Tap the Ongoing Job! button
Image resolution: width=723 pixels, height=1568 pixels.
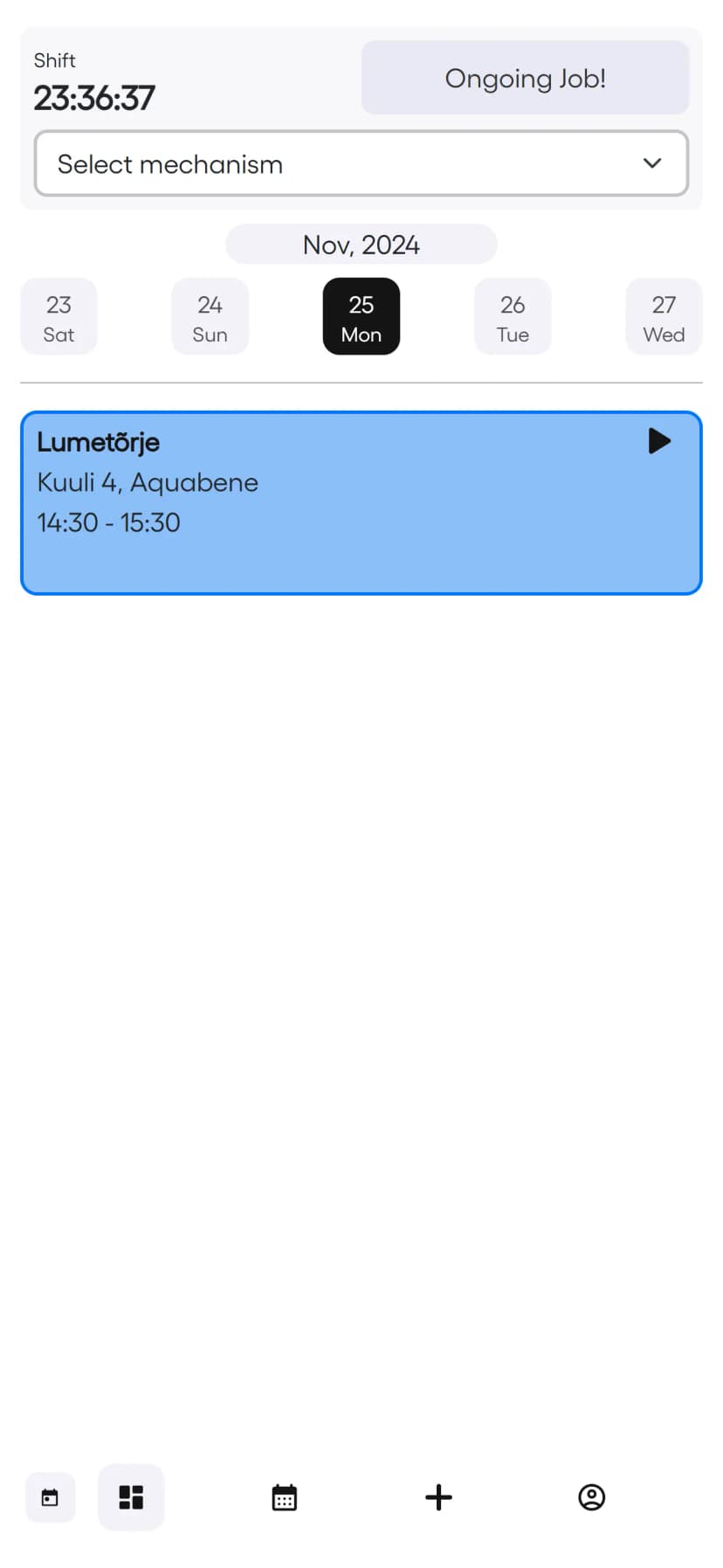pos(525,78)
